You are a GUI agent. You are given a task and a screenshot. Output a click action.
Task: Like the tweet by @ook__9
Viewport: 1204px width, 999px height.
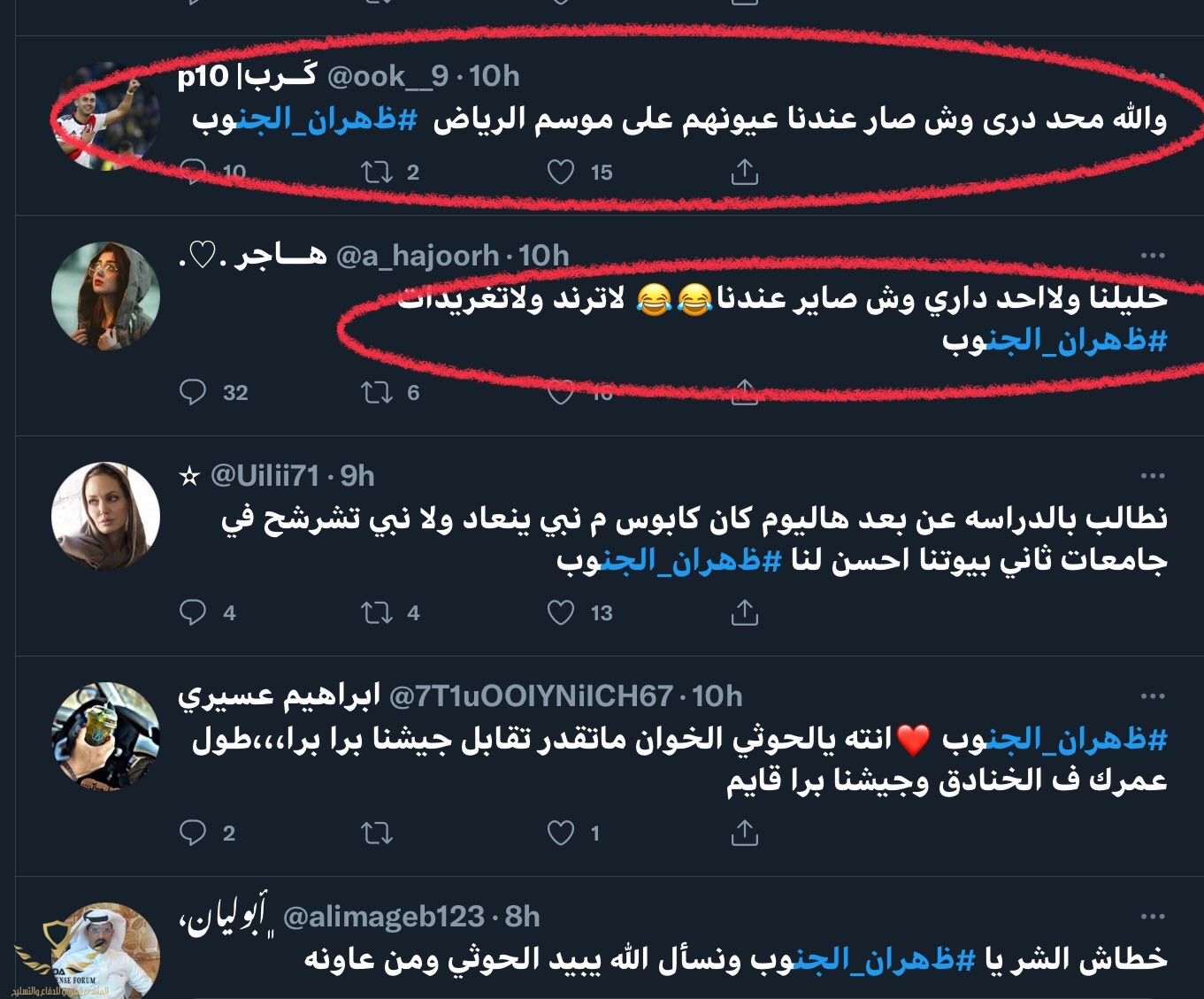click(561, 172)
